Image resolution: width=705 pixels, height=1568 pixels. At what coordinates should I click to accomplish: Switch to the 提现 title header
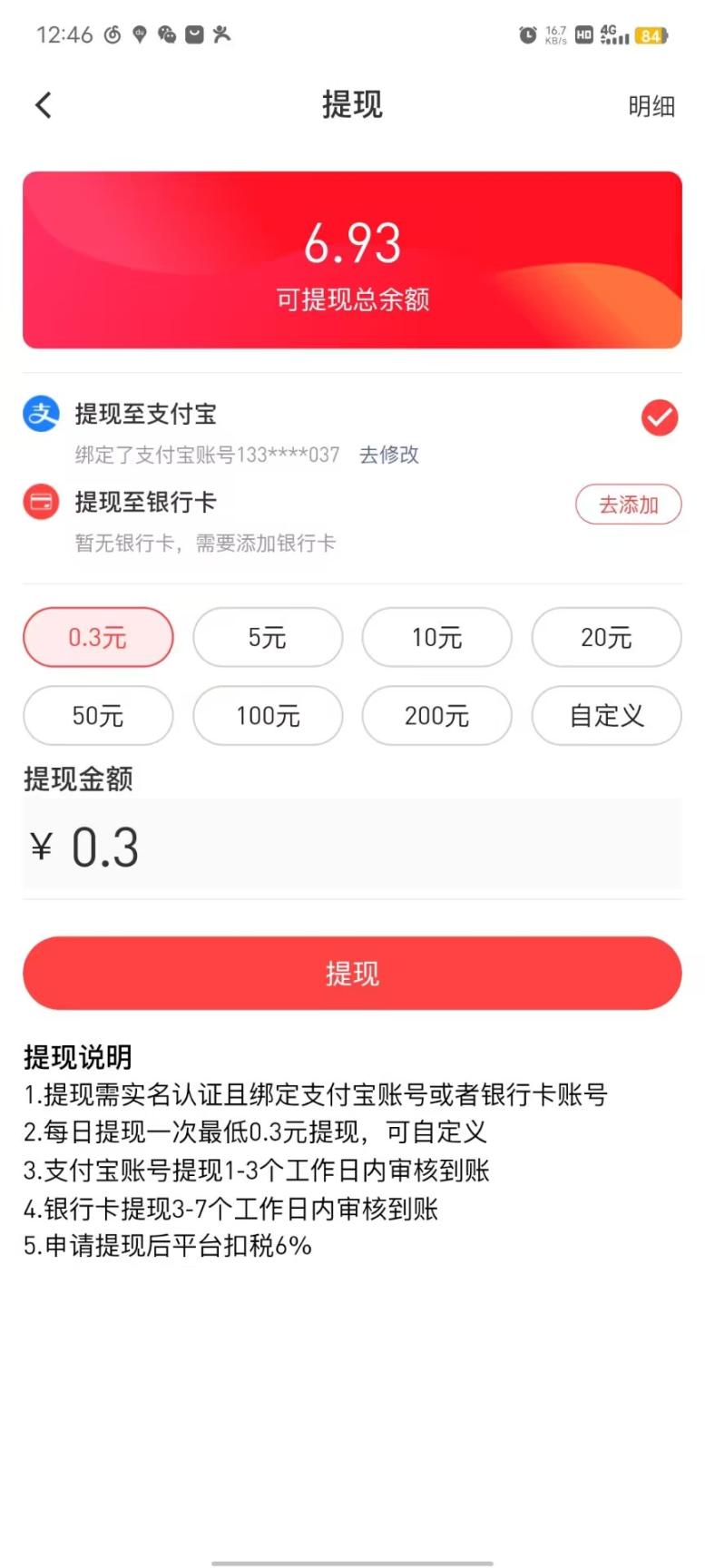pos(352,104)
